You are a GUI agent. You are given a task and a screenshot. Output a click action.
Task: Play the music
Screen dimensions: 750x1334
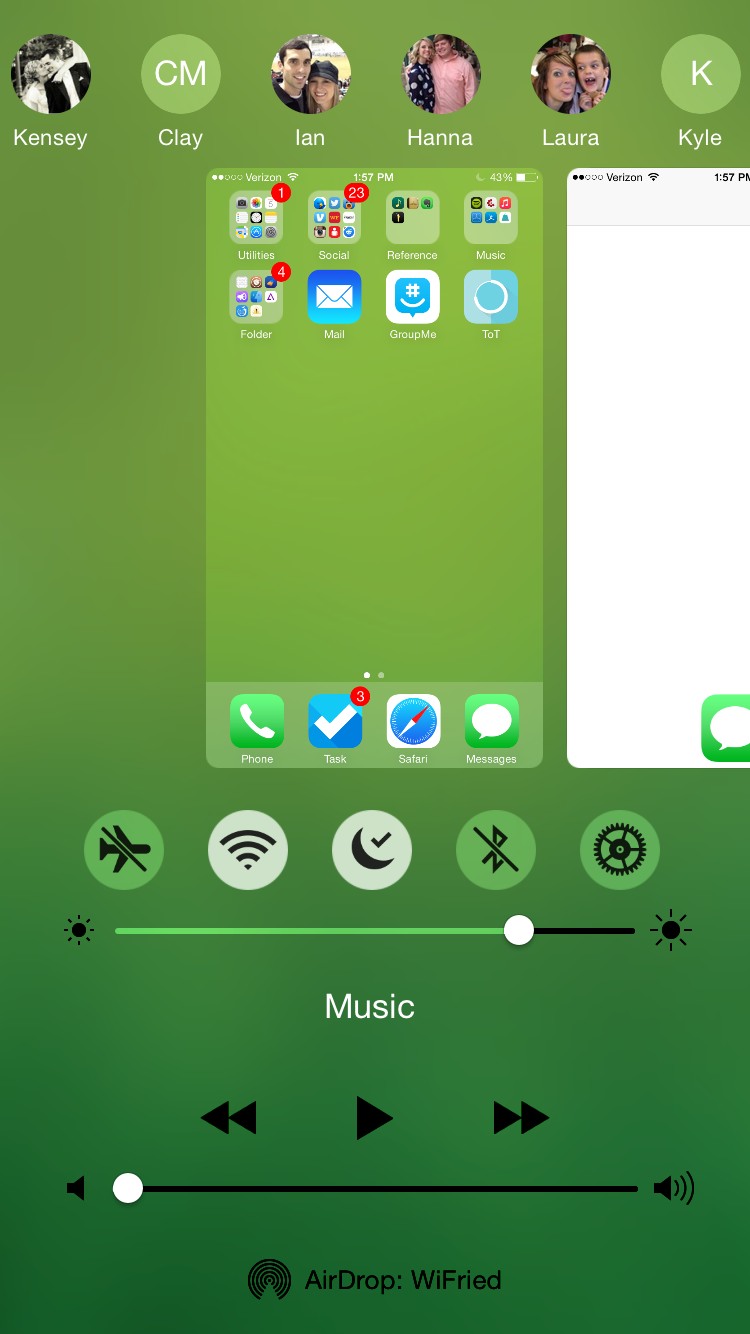(374, 1117)
